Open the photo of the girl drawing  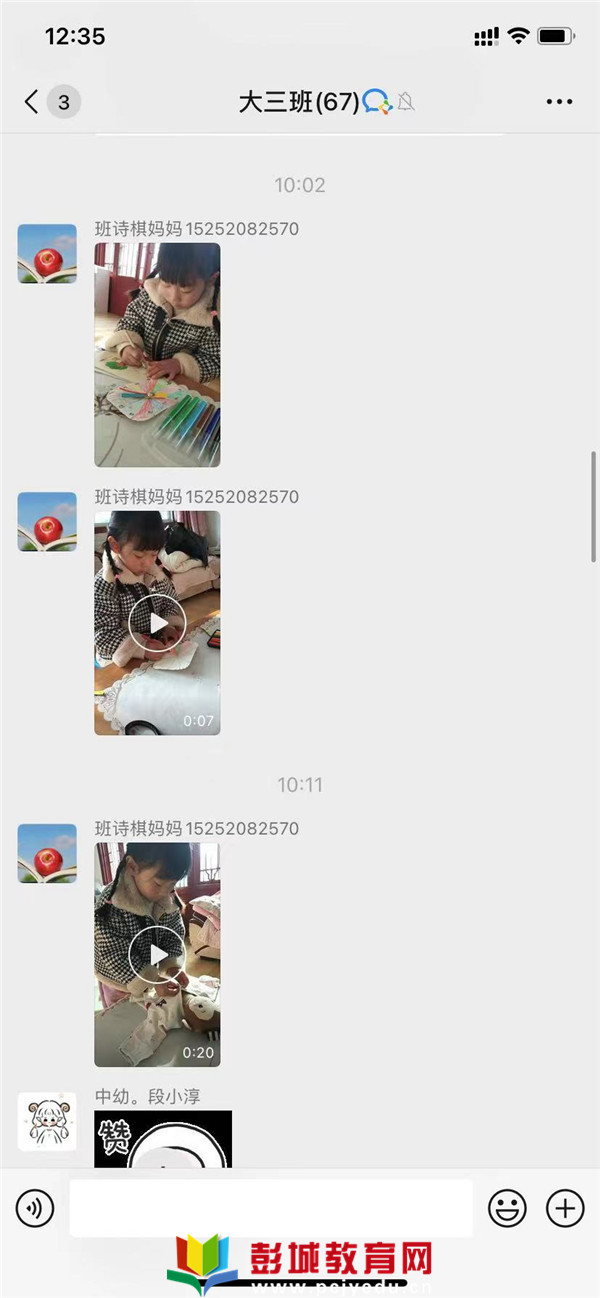point(157,355)
